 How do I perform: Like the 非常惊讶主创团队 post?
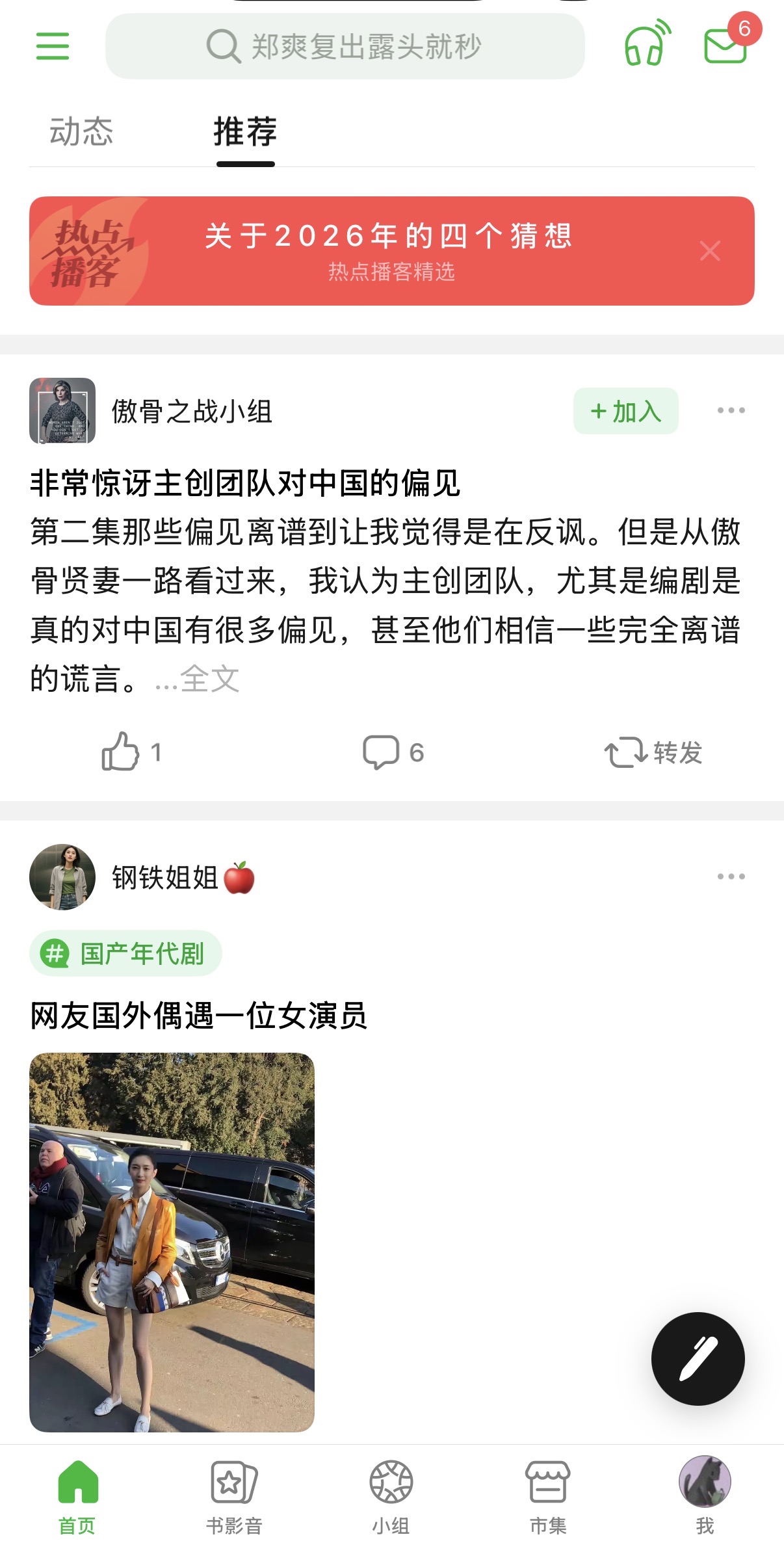click(x=130, y=752)
